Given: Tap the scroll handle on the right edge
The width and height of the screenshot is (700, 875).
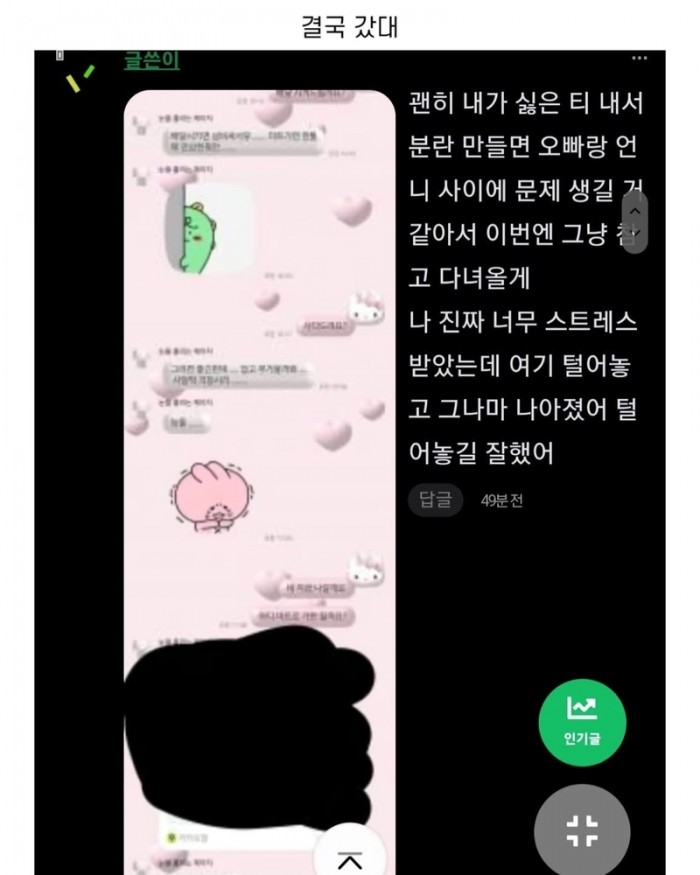Looking at the screenshot, I should 635,222.
